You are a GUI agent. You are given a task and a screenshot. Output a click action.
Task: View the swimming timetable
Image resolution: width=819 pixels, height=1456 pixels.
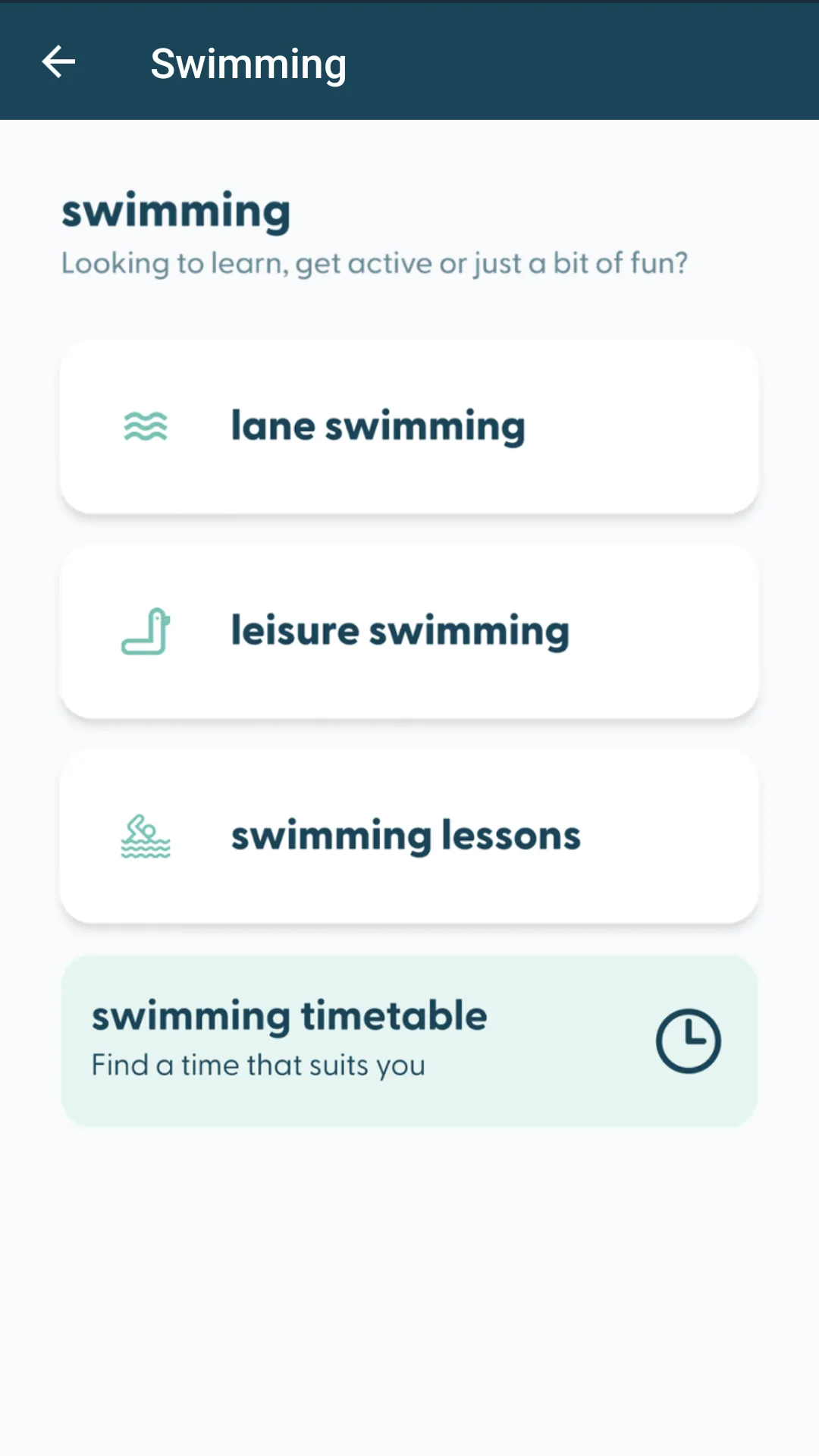pos(408,1039)
